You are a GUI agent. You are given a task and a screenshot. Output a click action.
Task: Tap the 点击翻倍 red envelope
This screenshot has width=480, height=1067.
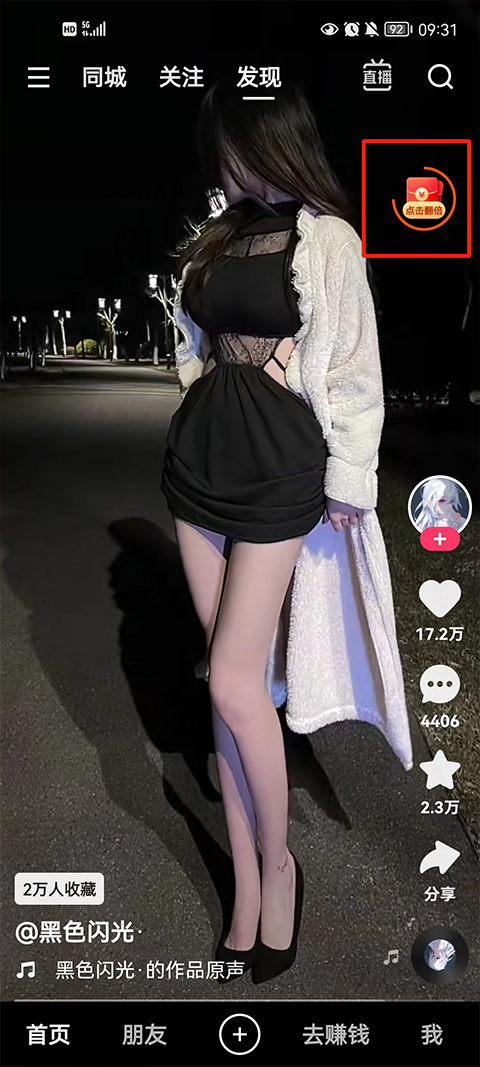tap(423, 197)
